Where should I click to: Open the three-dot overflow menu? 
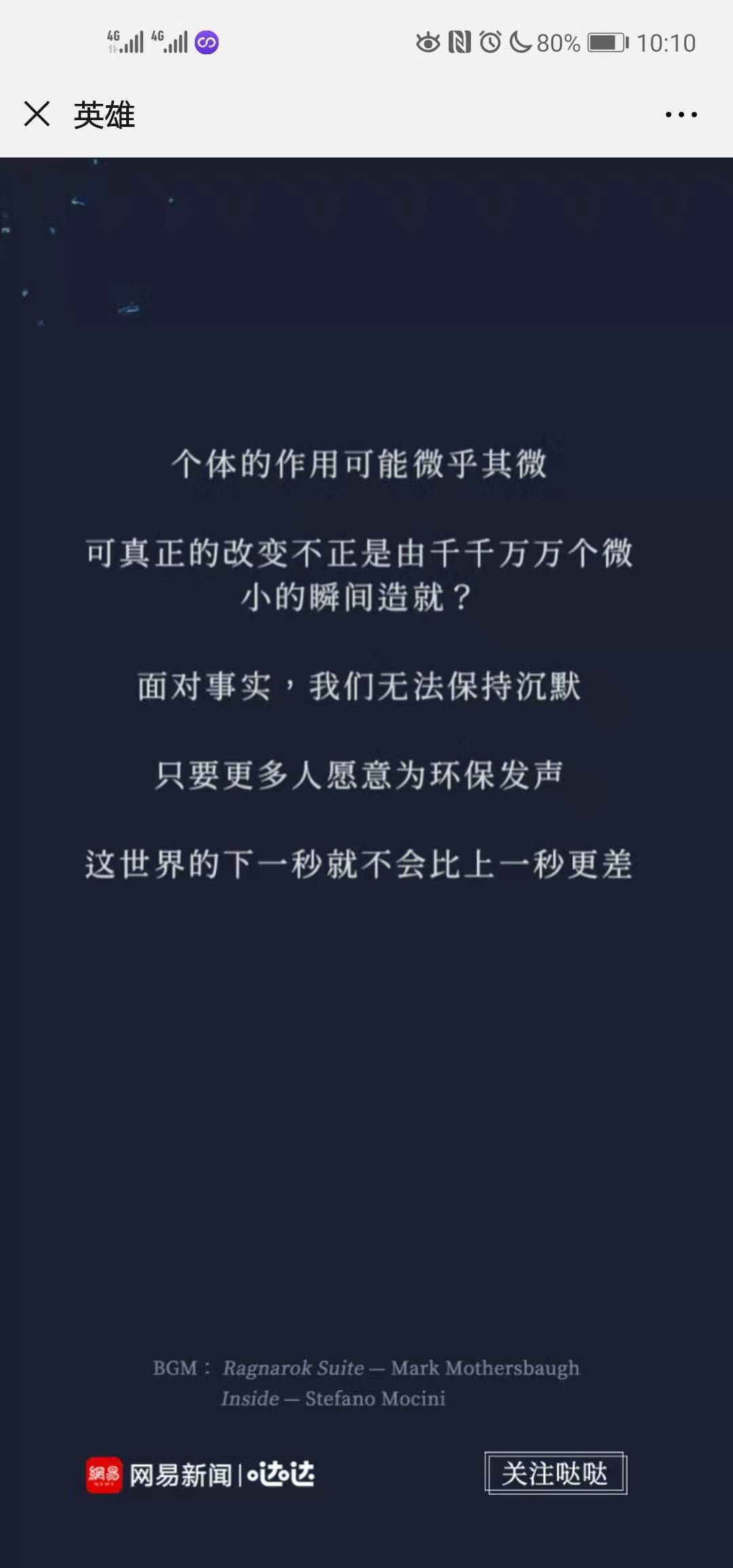681,115
